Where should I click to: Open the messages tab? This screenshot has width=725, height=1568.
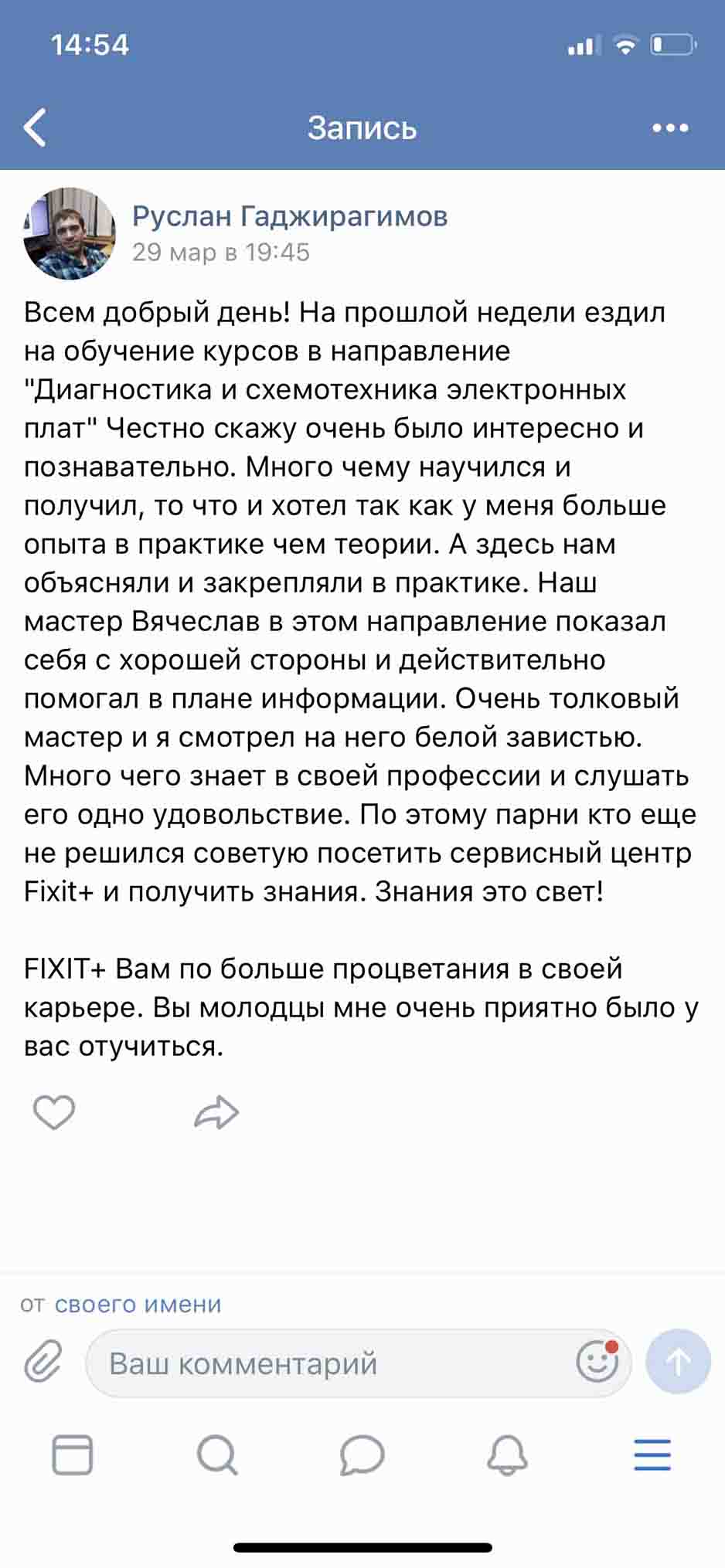[x=362, y=1455]
